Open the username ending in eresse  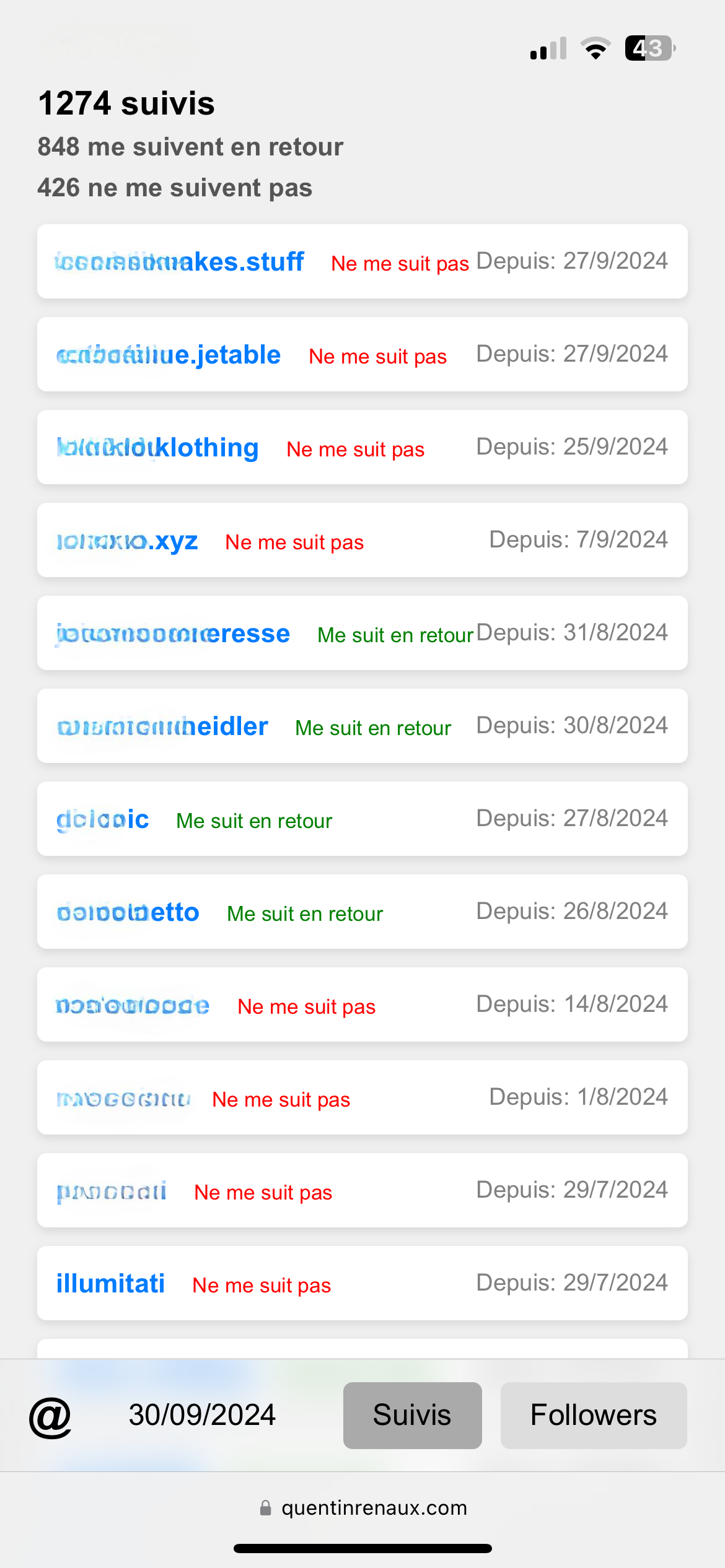[x=173, y=634]
